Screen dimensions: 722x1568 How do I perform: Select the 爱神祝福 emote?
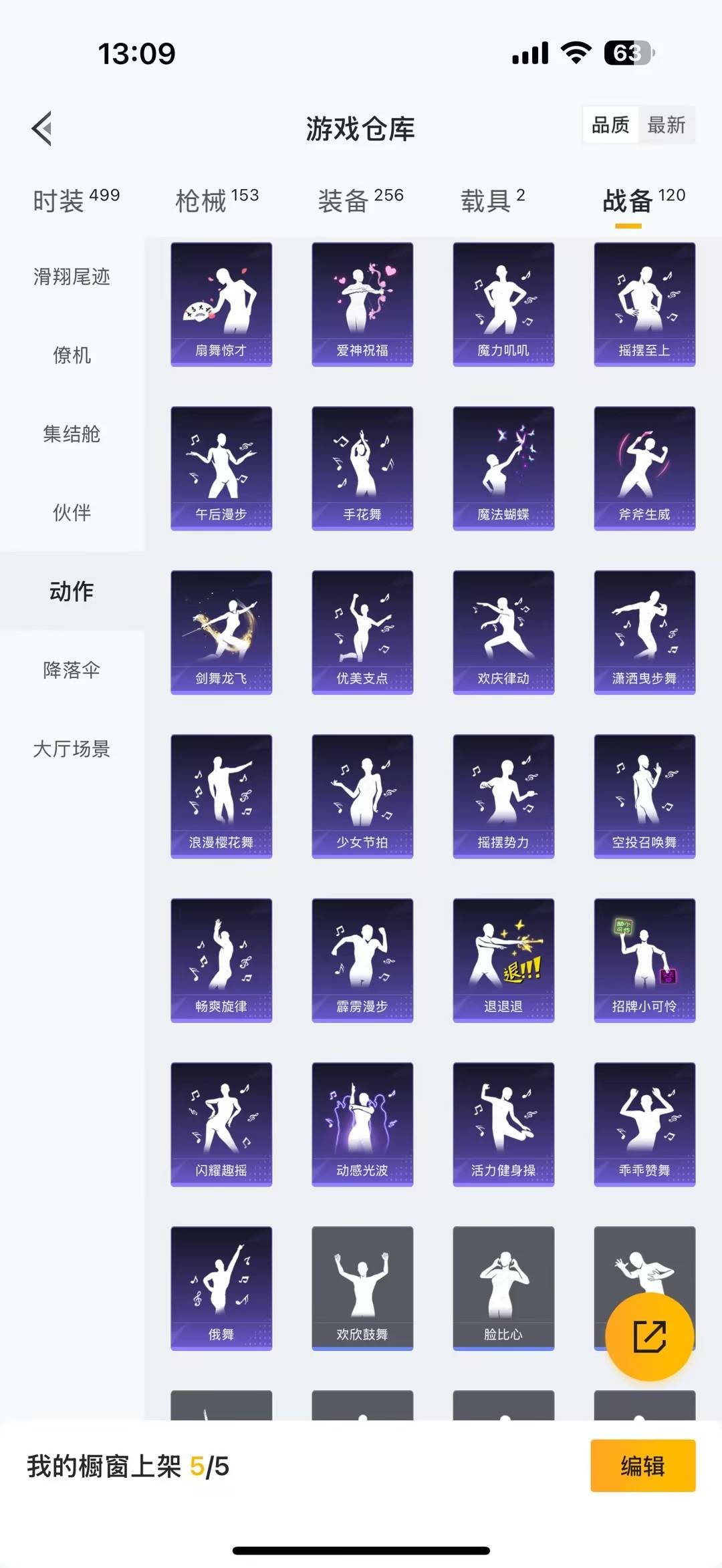(363, 304)
